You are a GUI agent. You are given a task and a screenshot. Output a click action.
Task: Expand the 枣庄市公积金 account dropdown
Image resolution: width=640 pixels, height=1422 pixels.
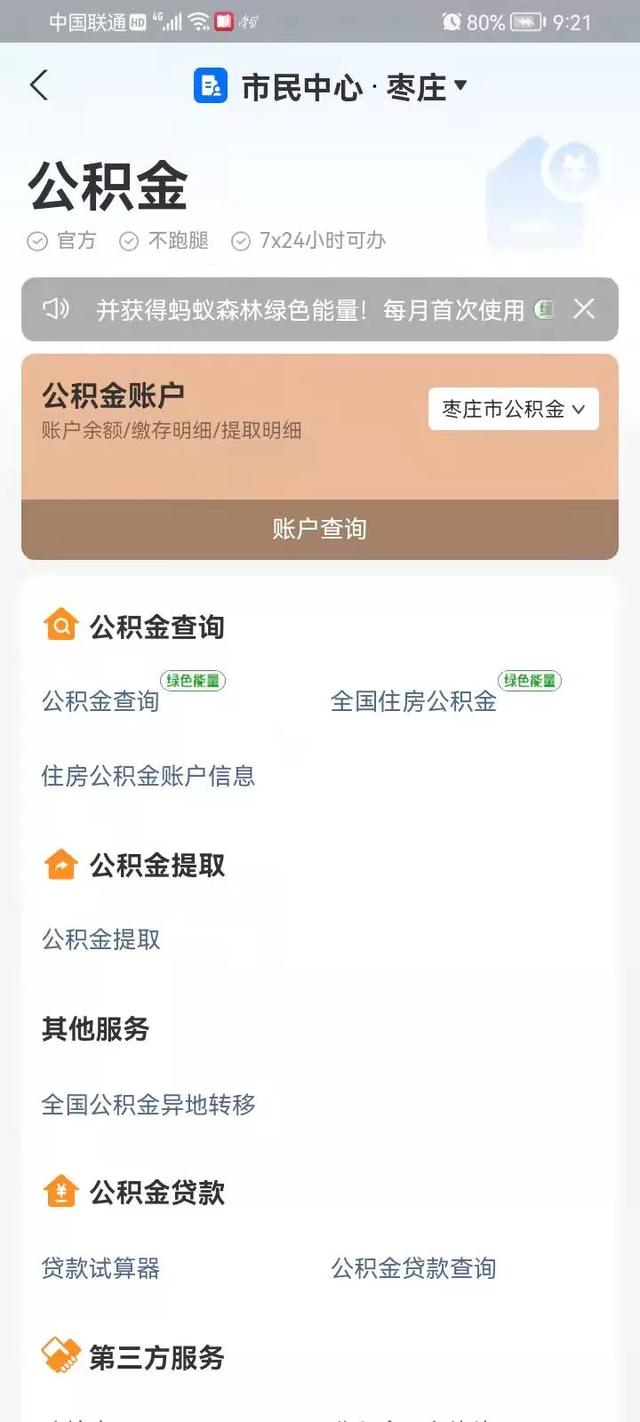coord(513,409)
